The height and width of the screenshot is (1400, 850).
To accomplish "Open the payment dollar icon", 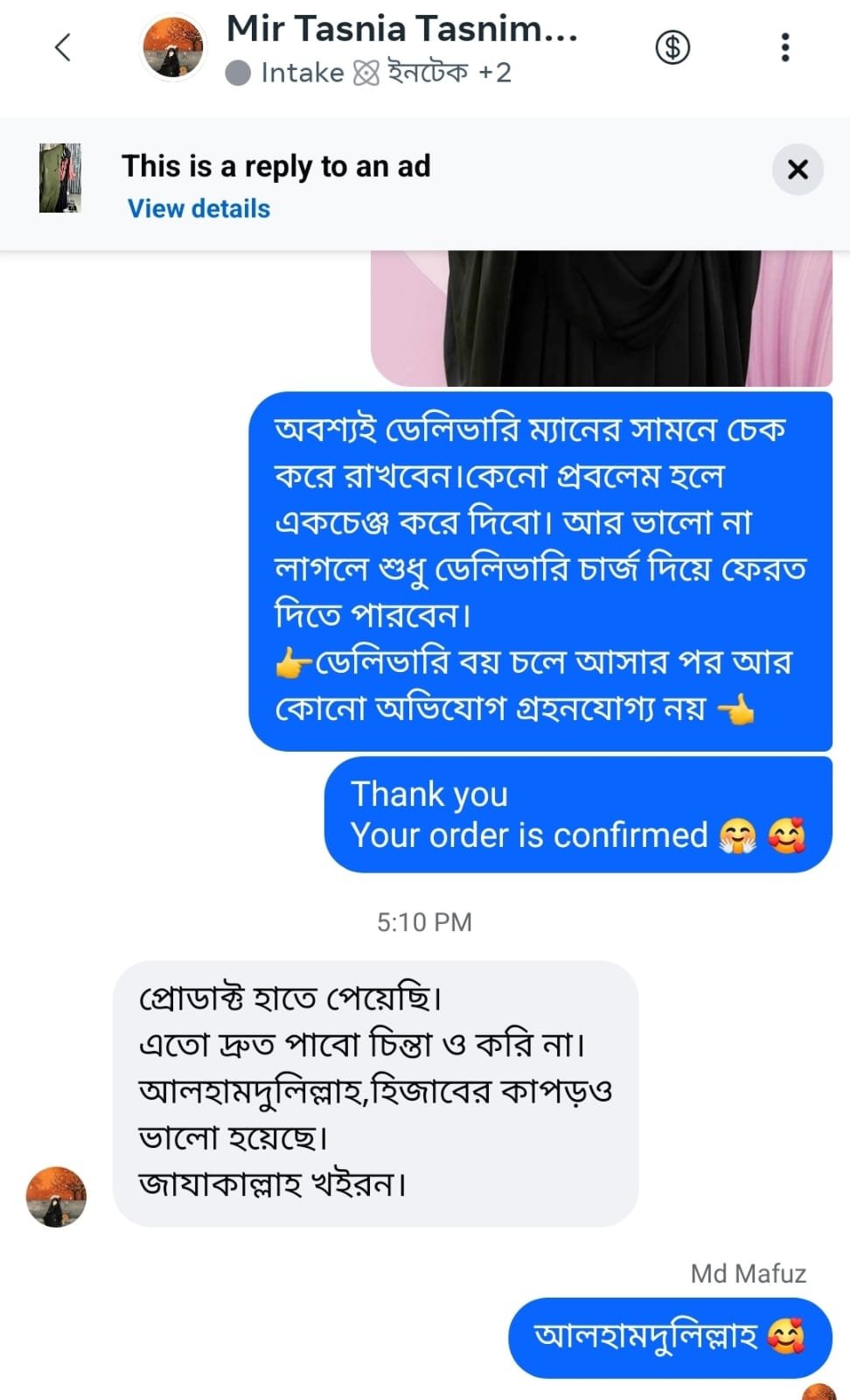I will [672, 47].
